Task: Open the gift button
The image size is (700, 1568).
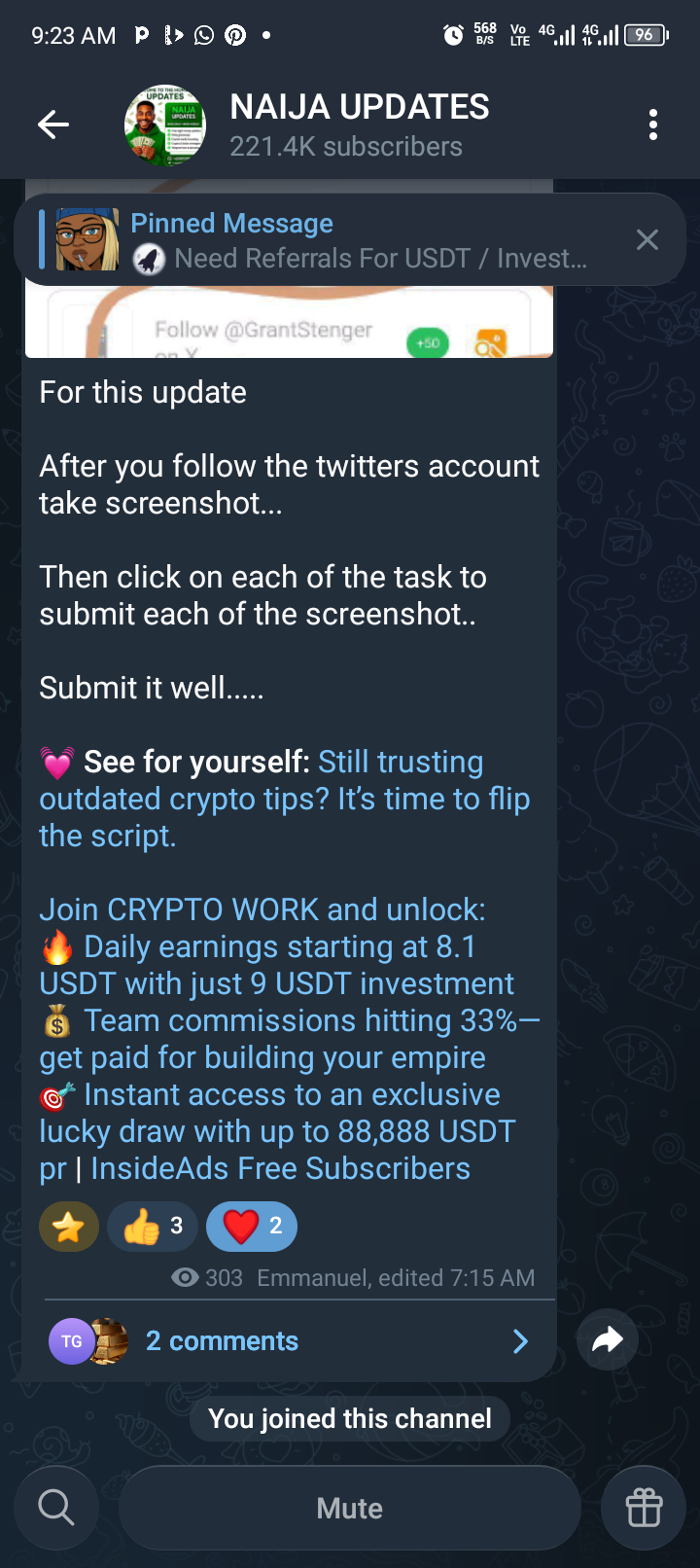Action: coord(644,1508)
